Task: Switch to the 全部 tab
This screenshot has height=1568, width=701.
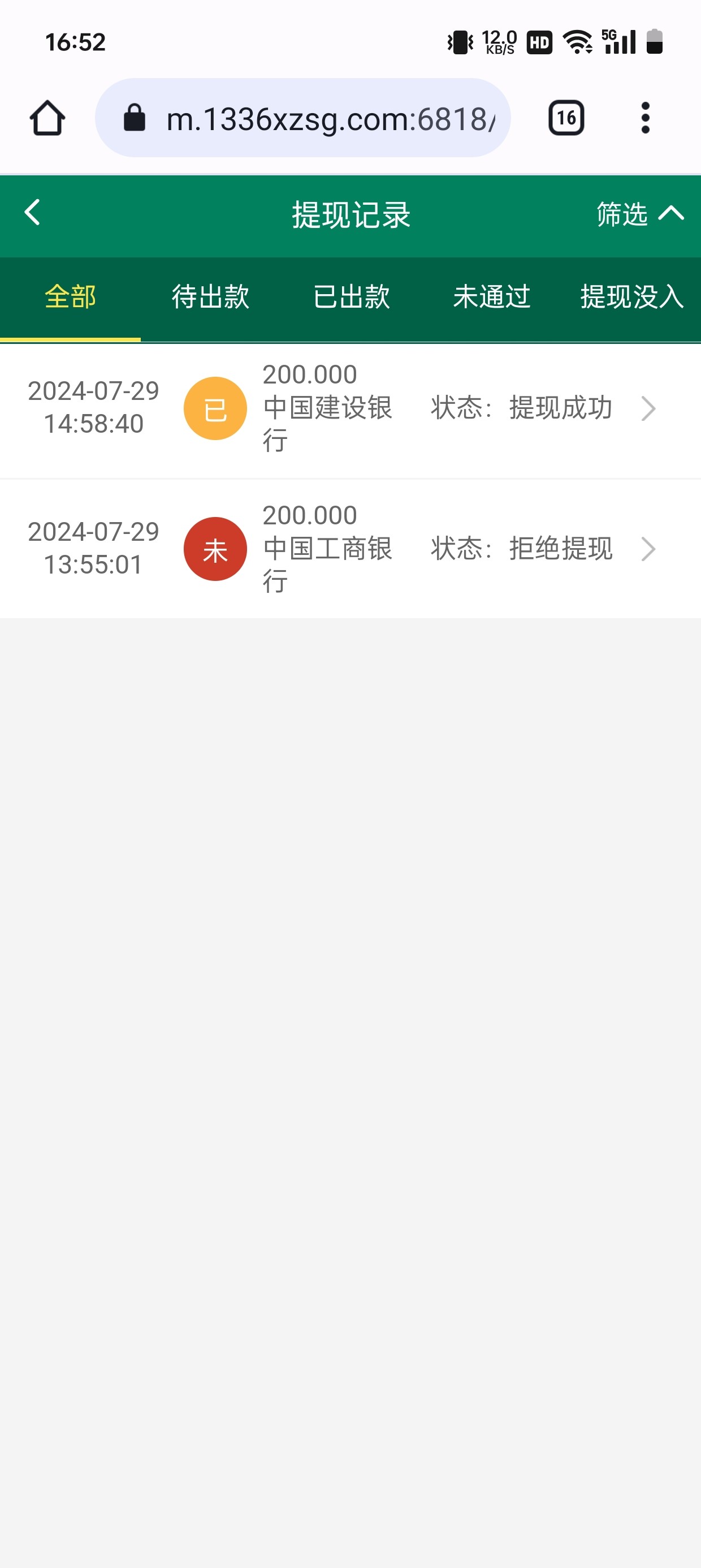Action: pos(70,298)
